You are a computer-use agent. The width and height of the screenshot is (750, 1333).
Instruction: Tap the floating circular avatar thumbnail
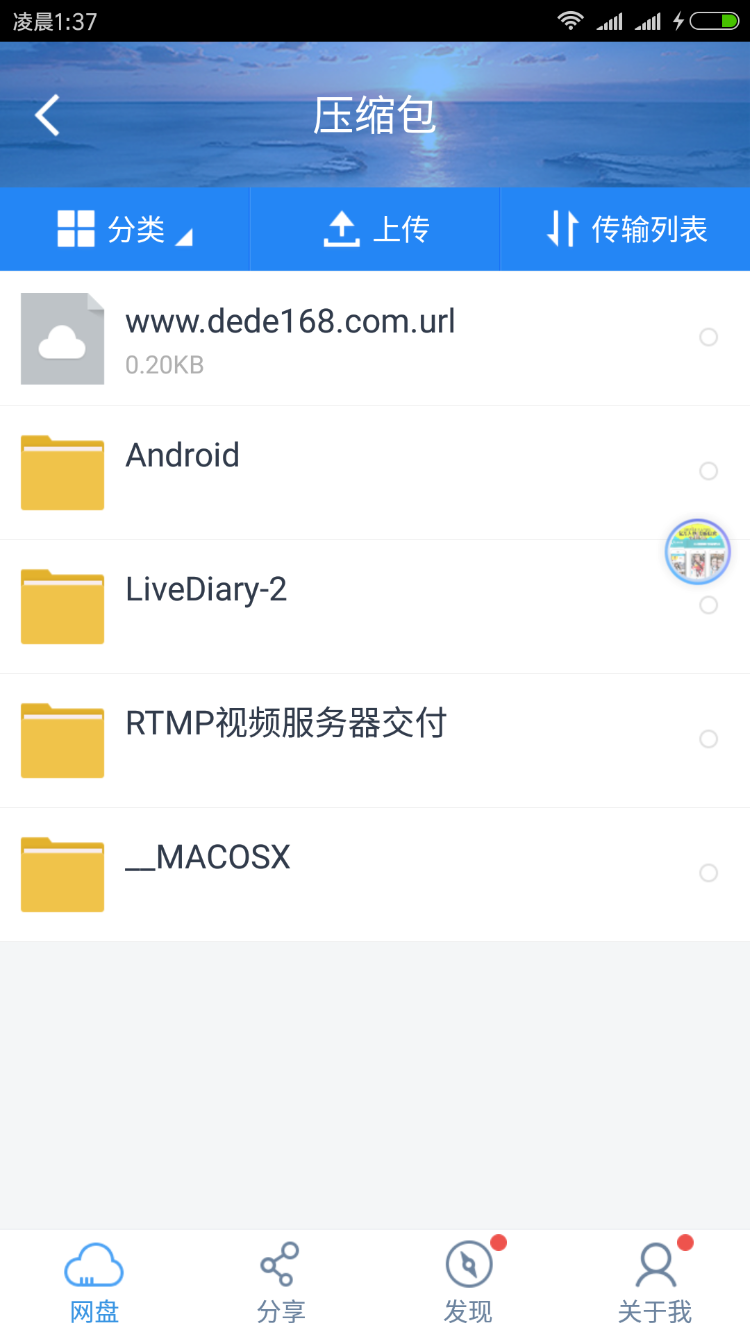697,551
